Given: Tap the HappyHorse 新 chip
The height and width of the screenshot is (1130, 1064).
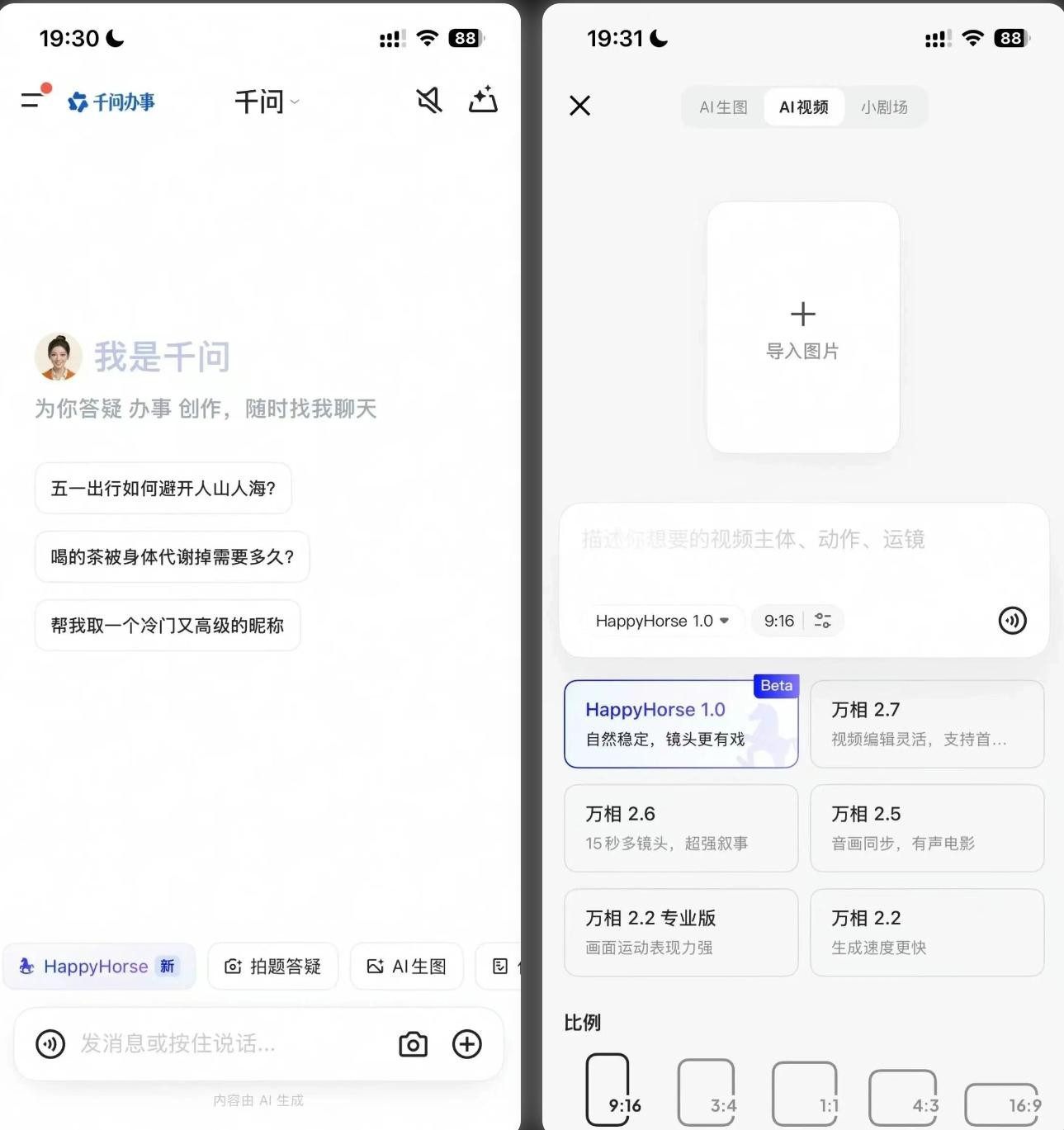Looking at the screenshot, I should click(x=99, y=967).
